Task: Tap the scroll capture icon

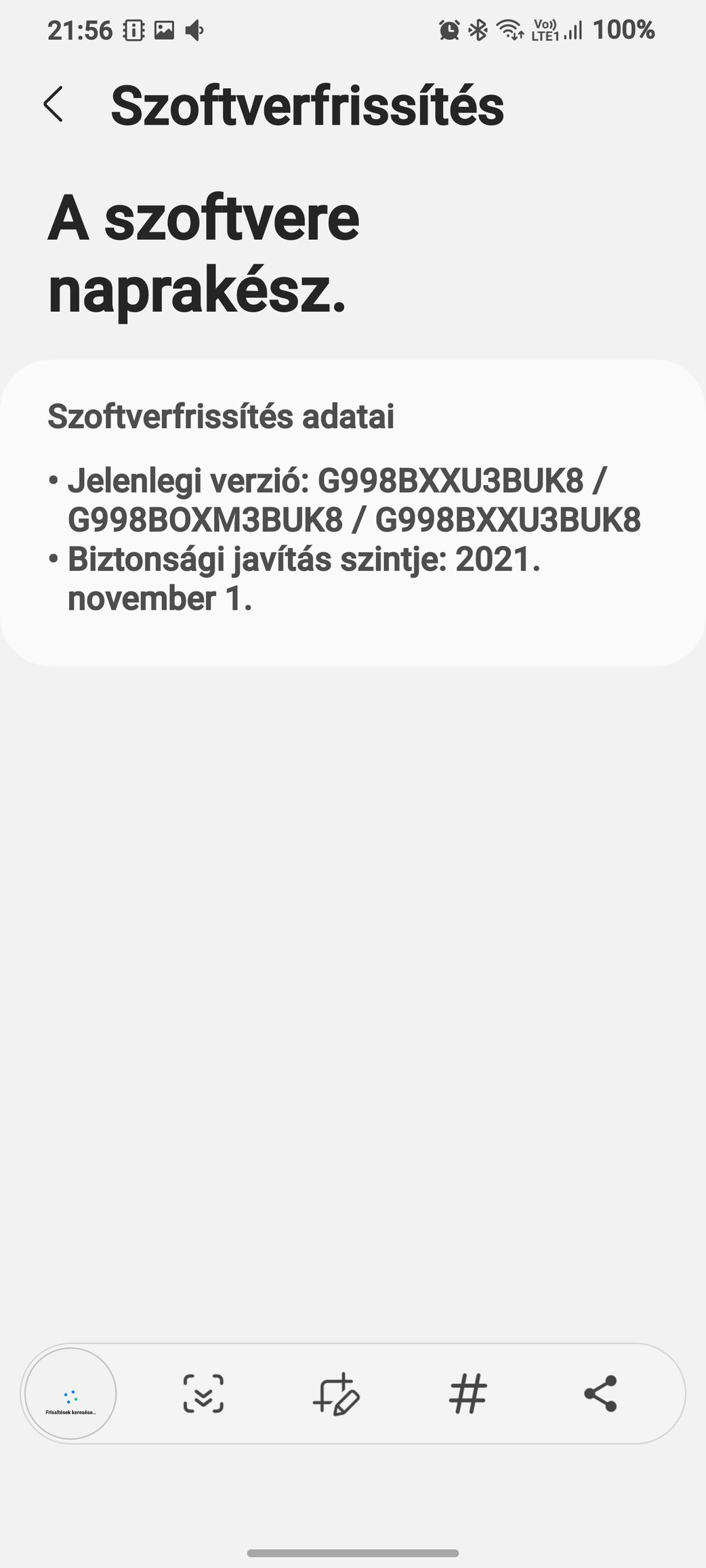Action: tap(203, 1393)
